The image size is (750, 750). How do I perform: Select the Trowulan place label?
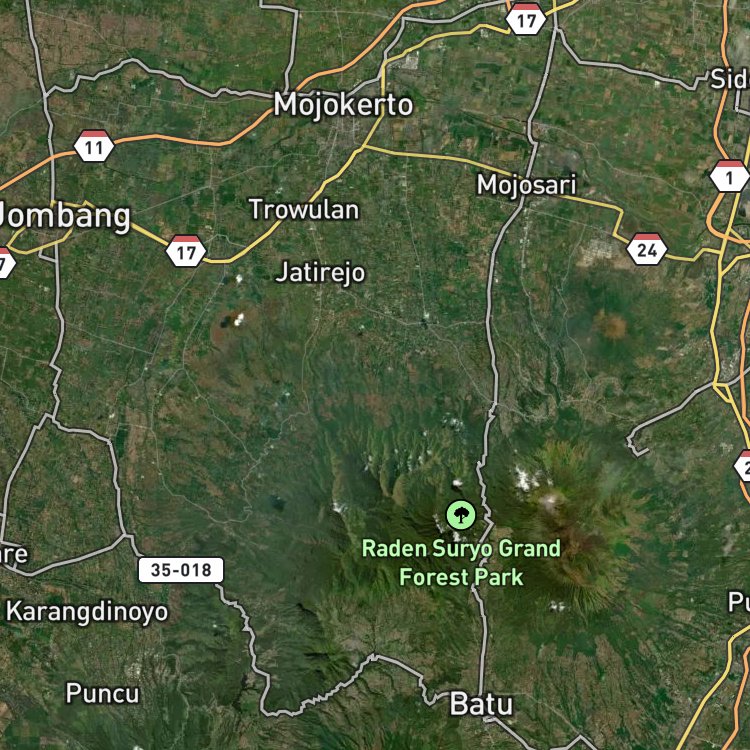point(304,210)
